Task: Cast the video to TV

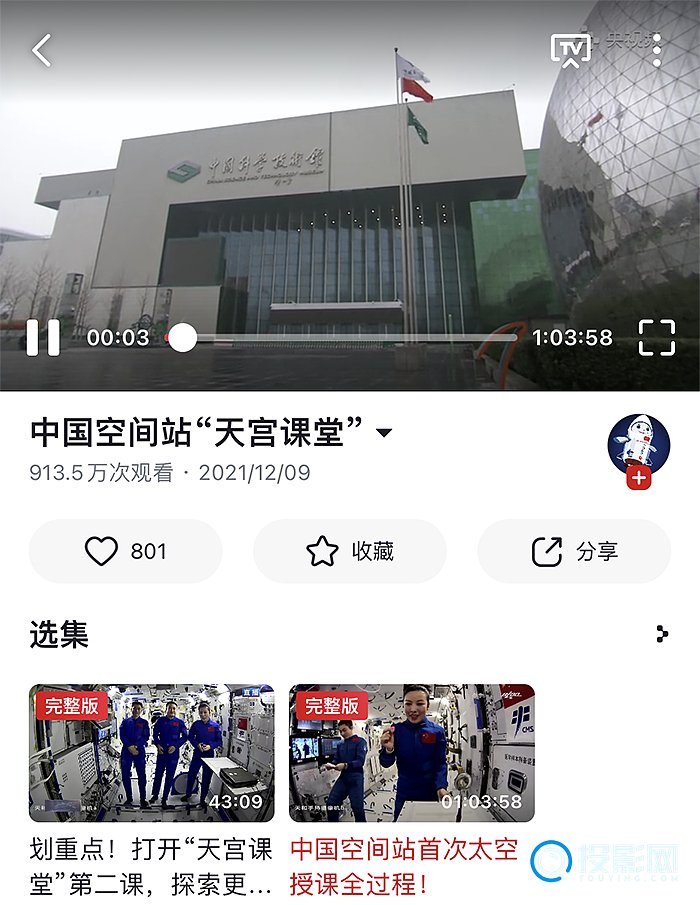Action: tap(571, 50)
